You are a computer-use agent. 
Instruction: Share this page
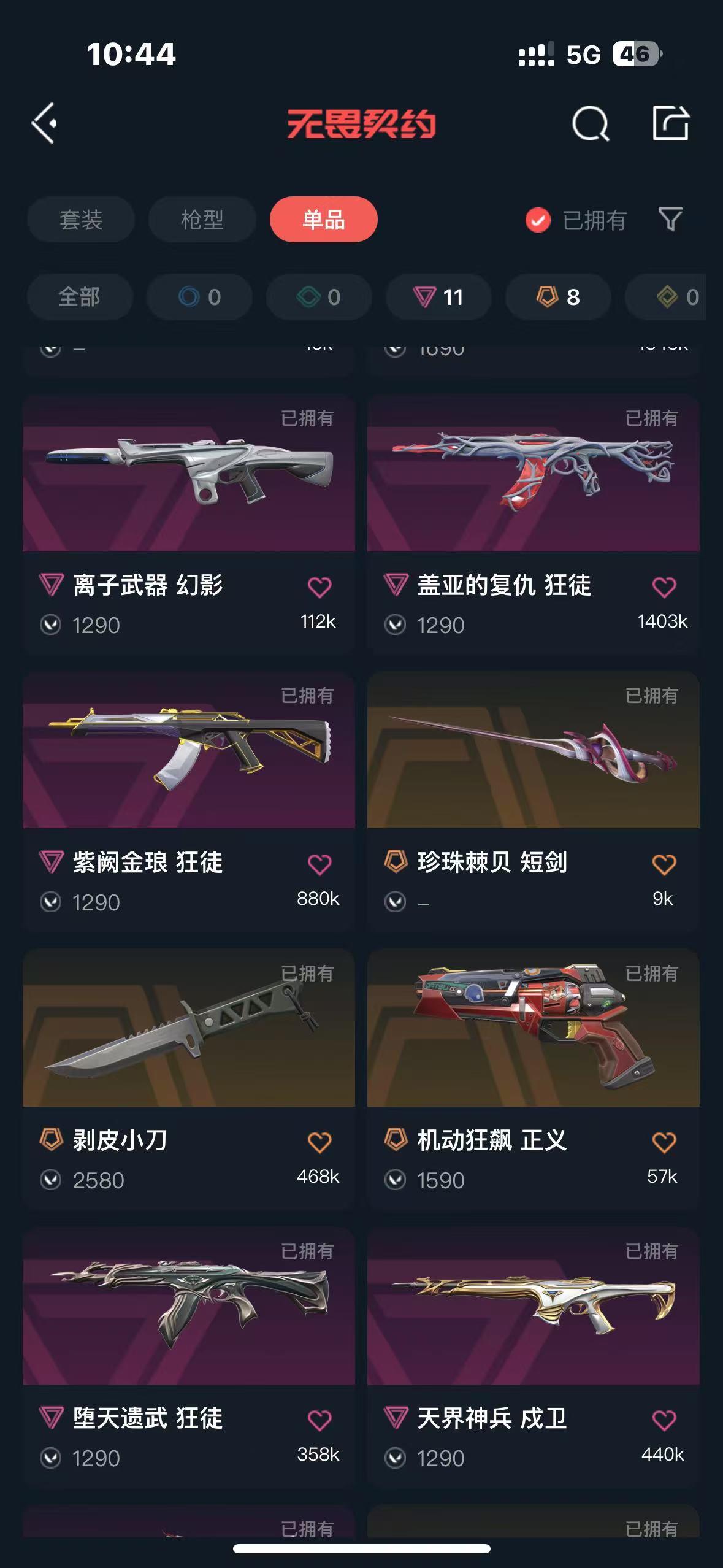point(670,123)
